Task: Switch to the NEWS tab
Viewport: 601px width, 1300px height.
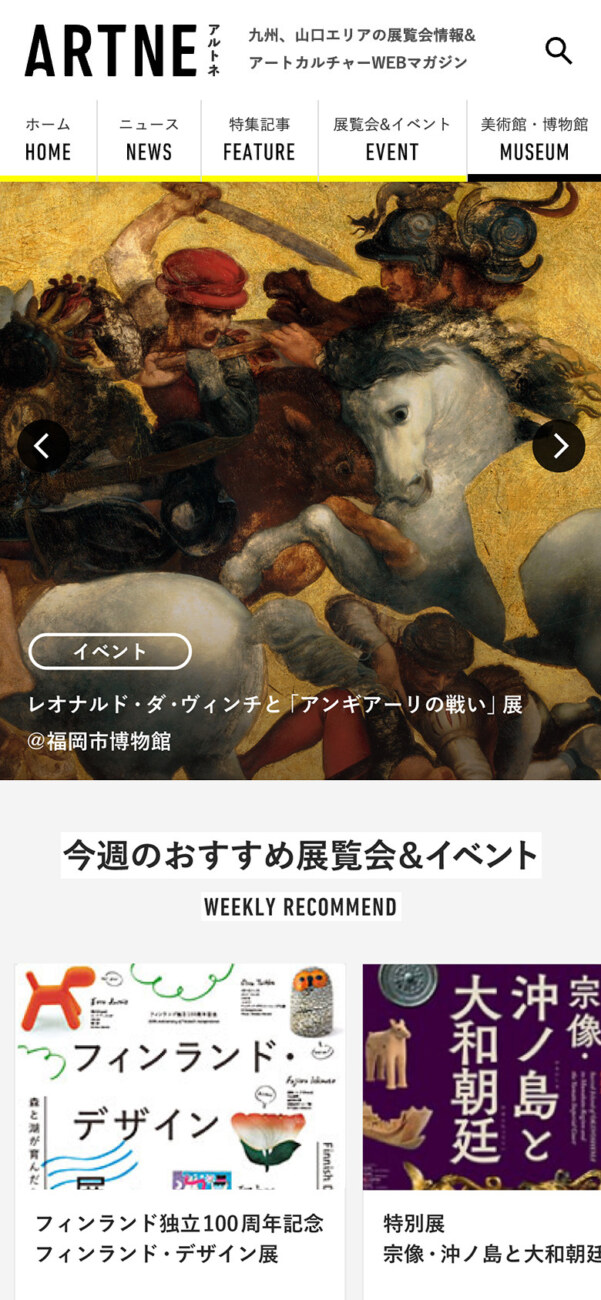Action: click(x=149, y=139)
